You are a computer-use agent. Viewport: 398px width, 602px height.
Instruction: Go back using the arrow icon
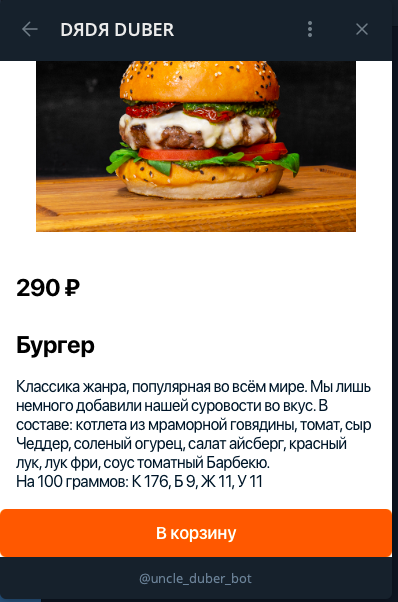pyautogui.click(x=30, y=29)
